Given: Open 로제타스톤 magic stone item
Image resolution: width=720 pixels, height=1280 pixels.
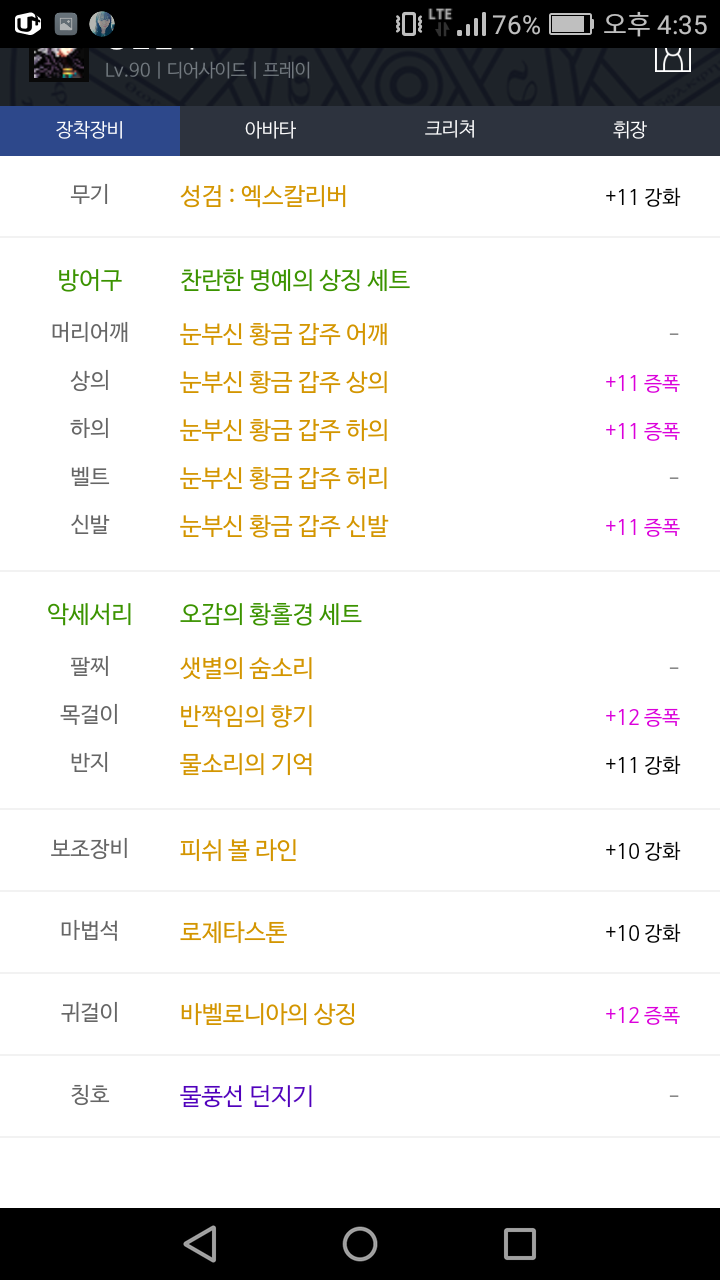Looking at the screenshot, I should pos(233,932).
